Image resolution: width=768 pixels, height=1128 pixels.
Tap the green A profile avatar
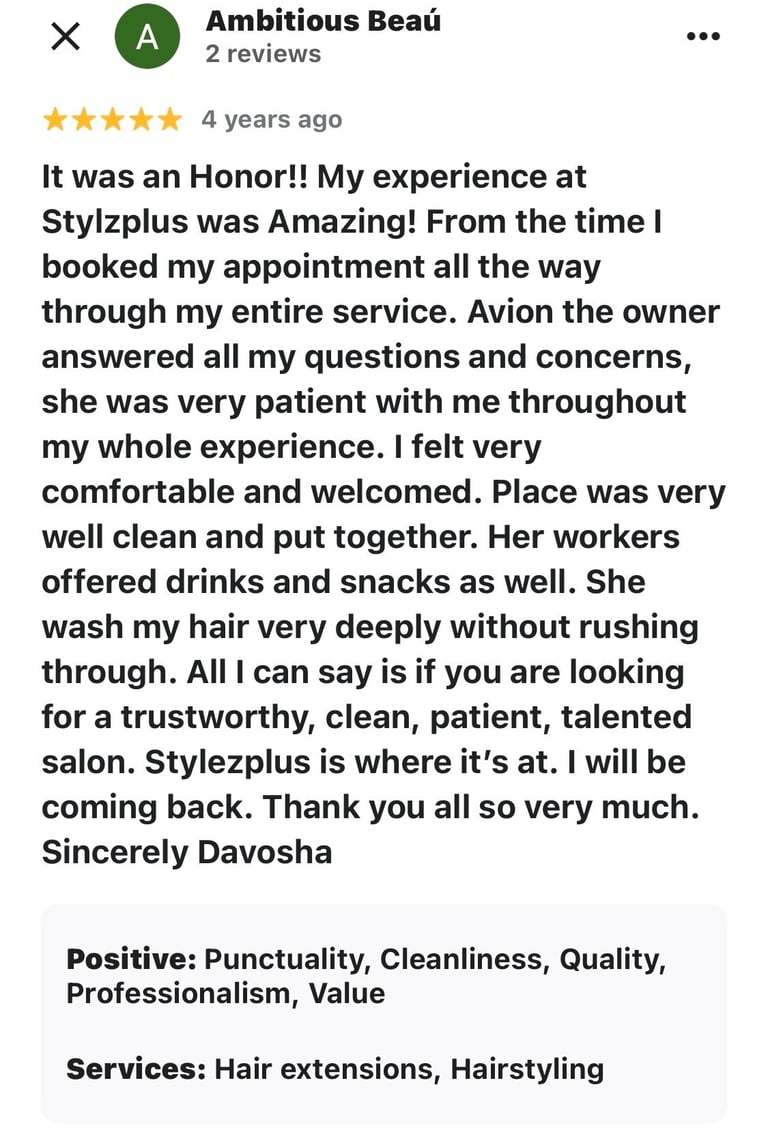[x=147, y=37]
